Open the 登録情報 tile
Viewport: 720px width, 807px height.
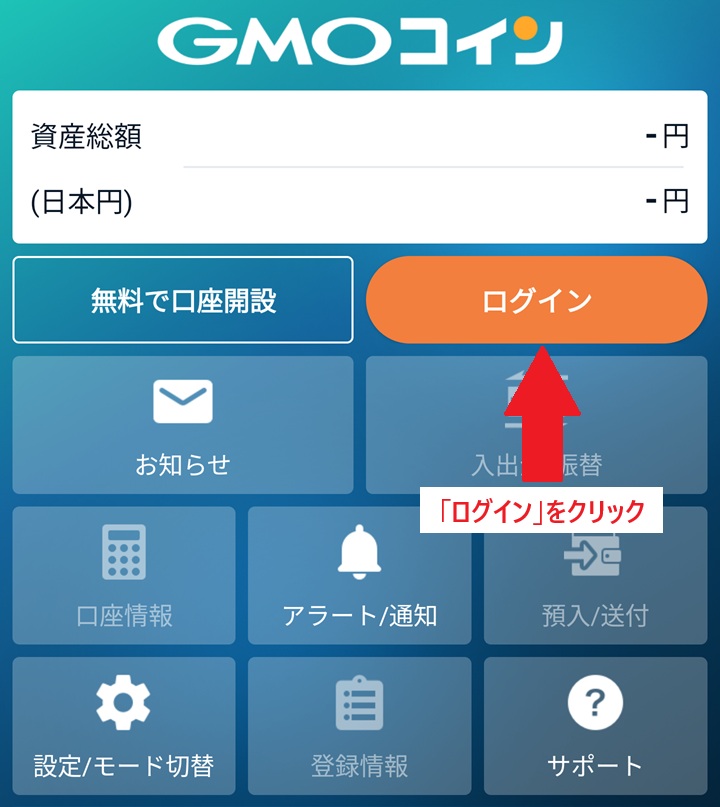point(360,725)
